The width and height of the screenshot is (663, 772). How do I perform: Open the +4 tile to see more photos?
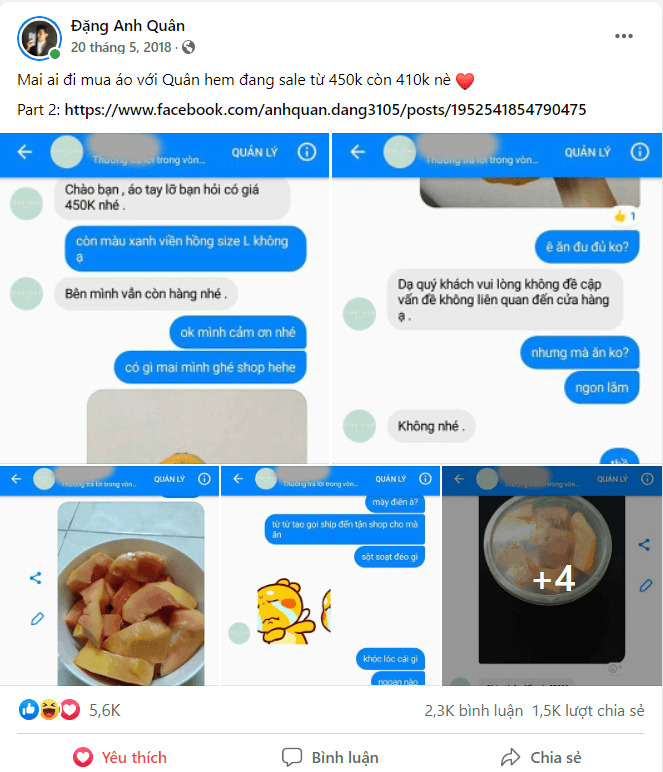click(x=552, y=576)
